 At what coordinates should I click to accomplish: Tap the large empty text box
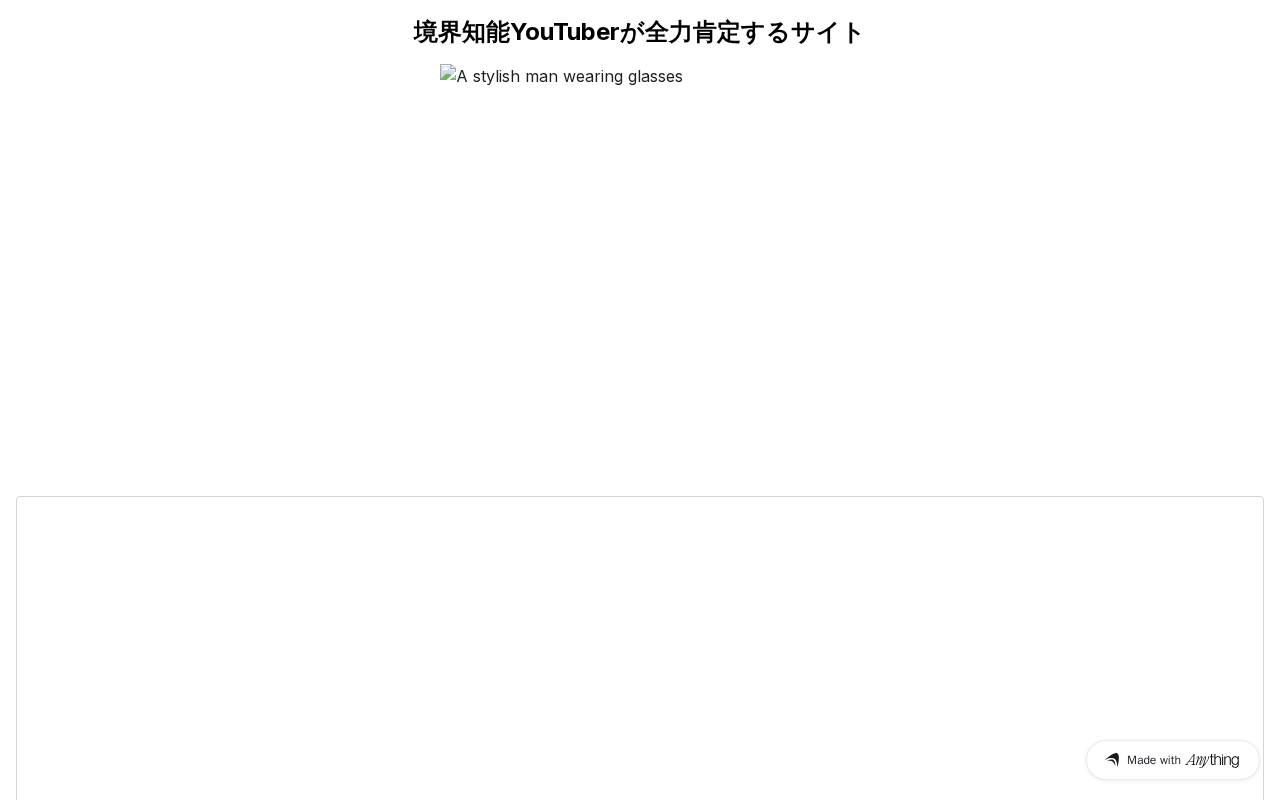click(640, 640)
